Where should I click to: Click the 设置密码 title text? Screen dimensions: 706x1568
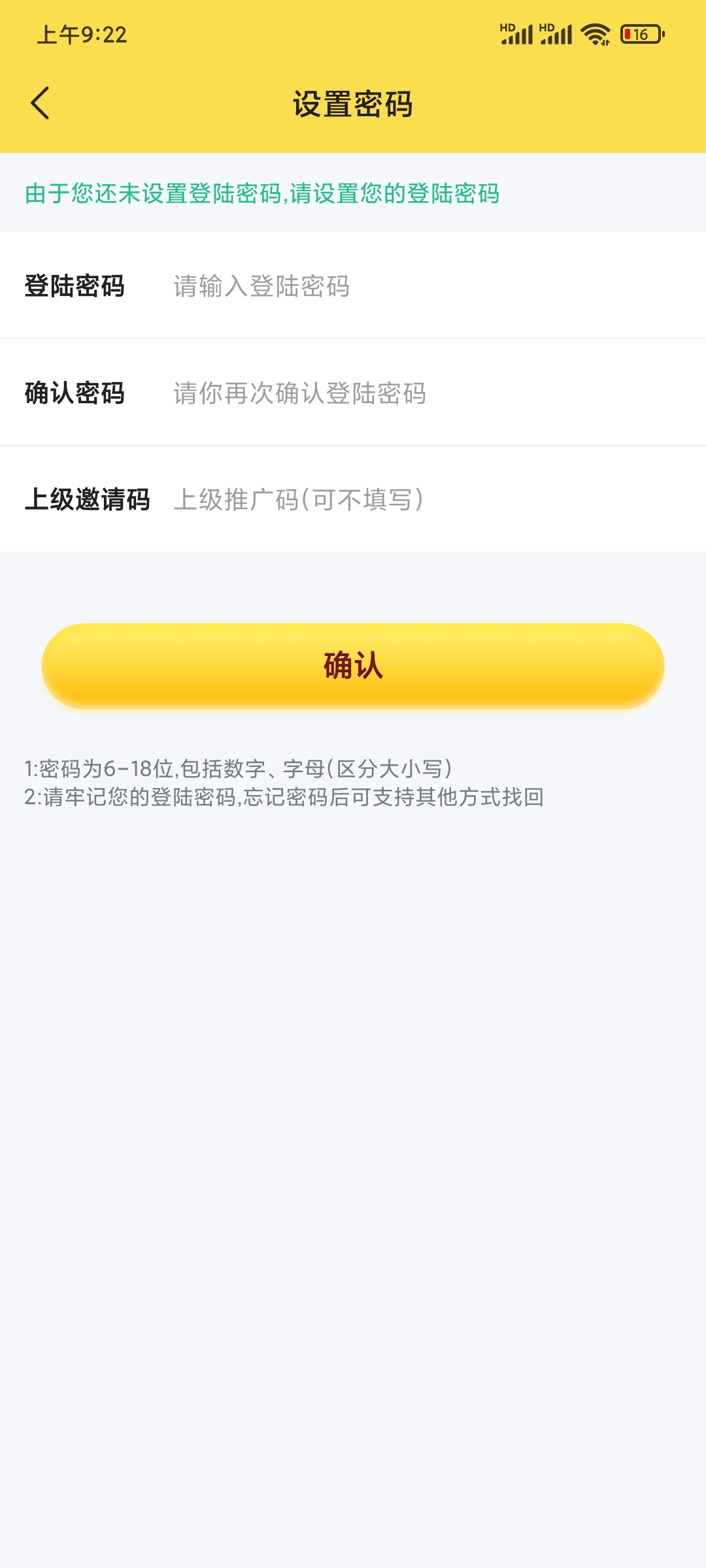coord(353,103)
